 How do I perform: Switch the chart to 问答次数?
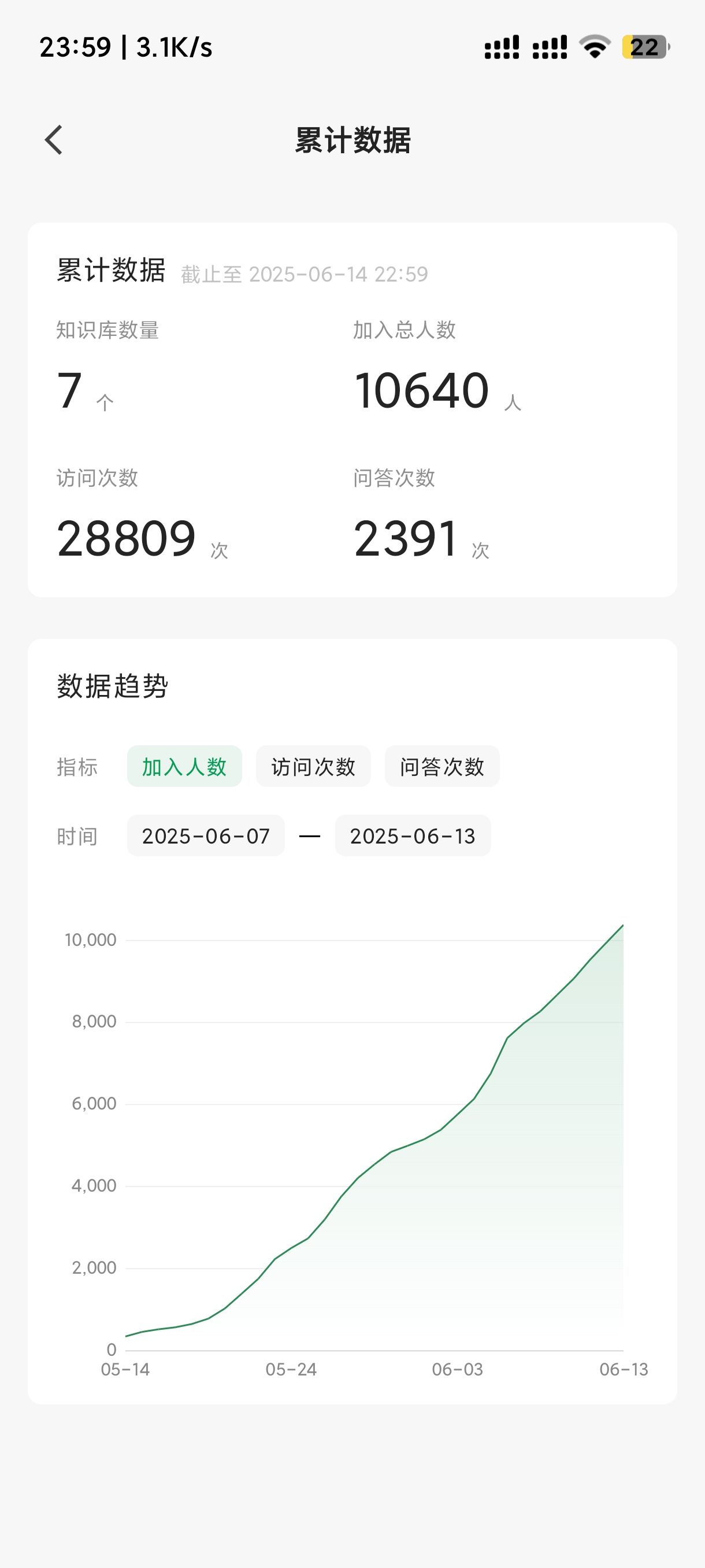pos(442,766)
